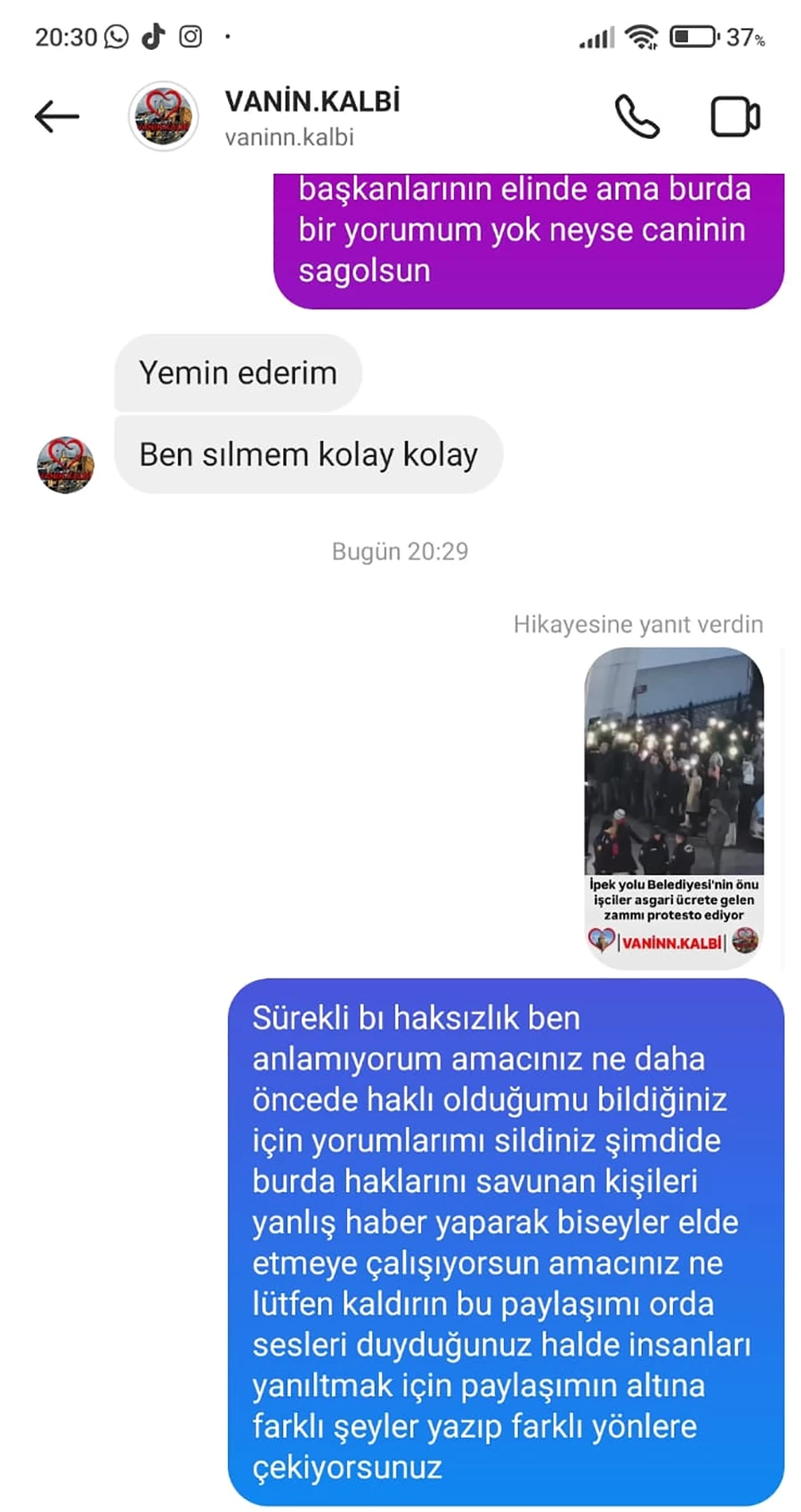Start a video call with VANİN.KALBİ
This screenshot has height=1512, width=801.
point(735,117)
